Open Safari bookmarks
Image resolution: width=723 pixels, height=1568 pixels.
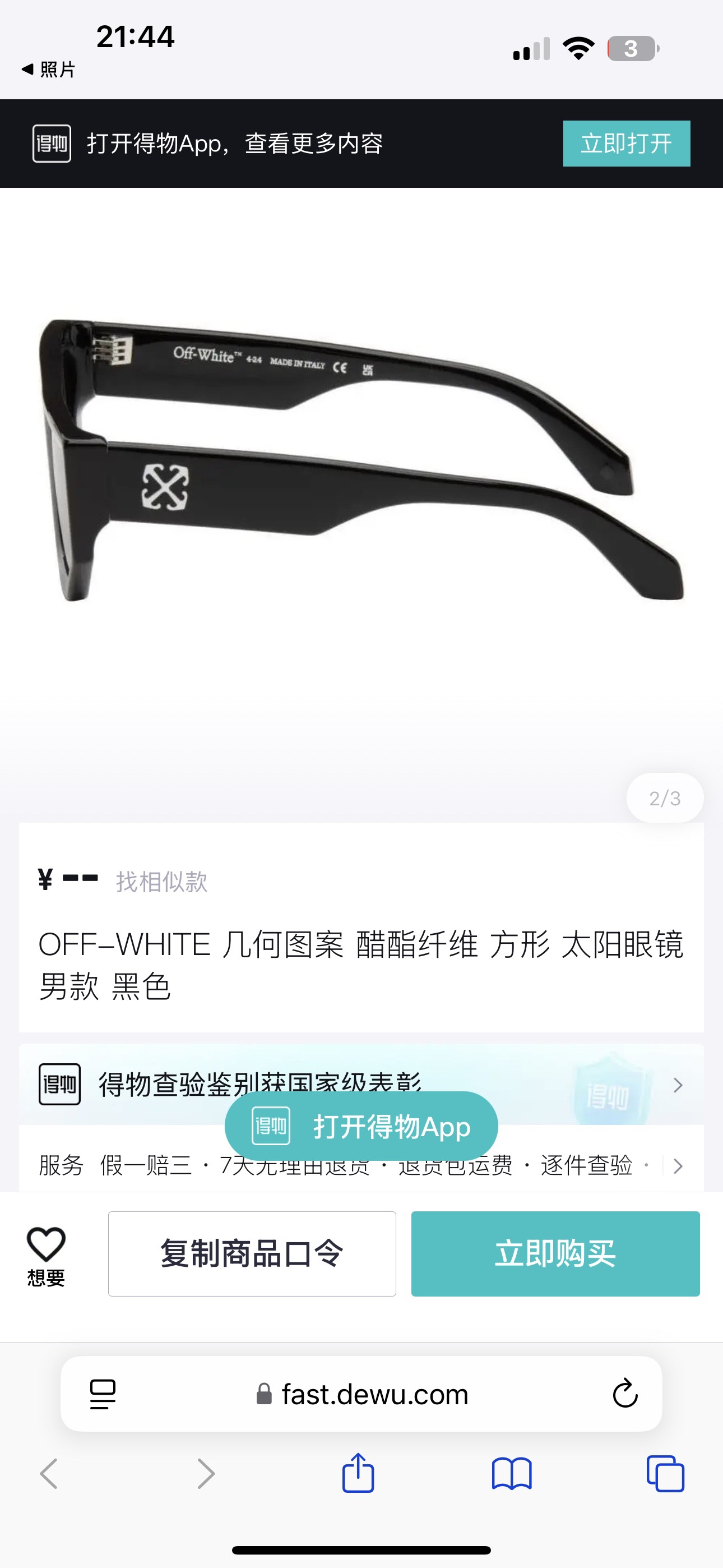511,1474
